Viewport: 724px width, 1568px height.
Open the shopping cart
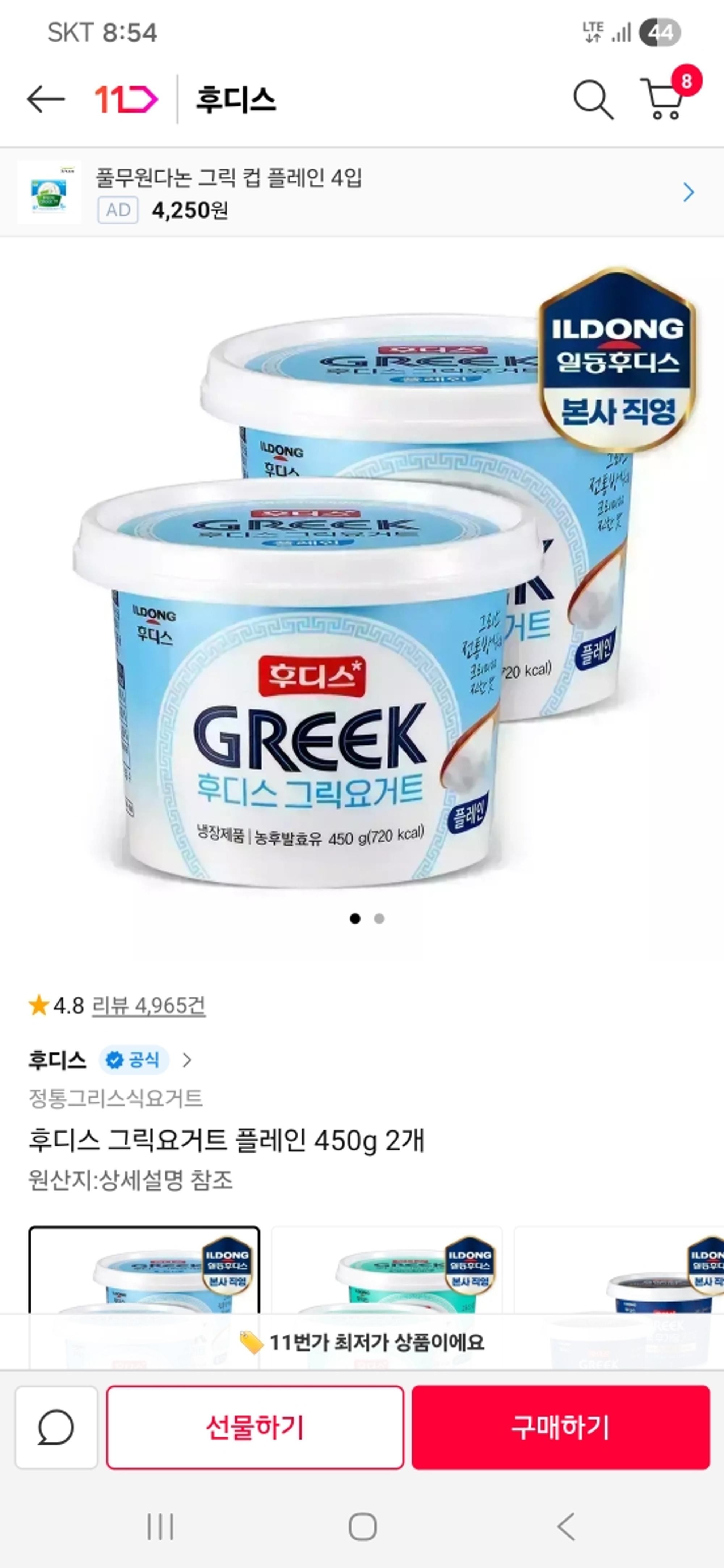point(664,99)
